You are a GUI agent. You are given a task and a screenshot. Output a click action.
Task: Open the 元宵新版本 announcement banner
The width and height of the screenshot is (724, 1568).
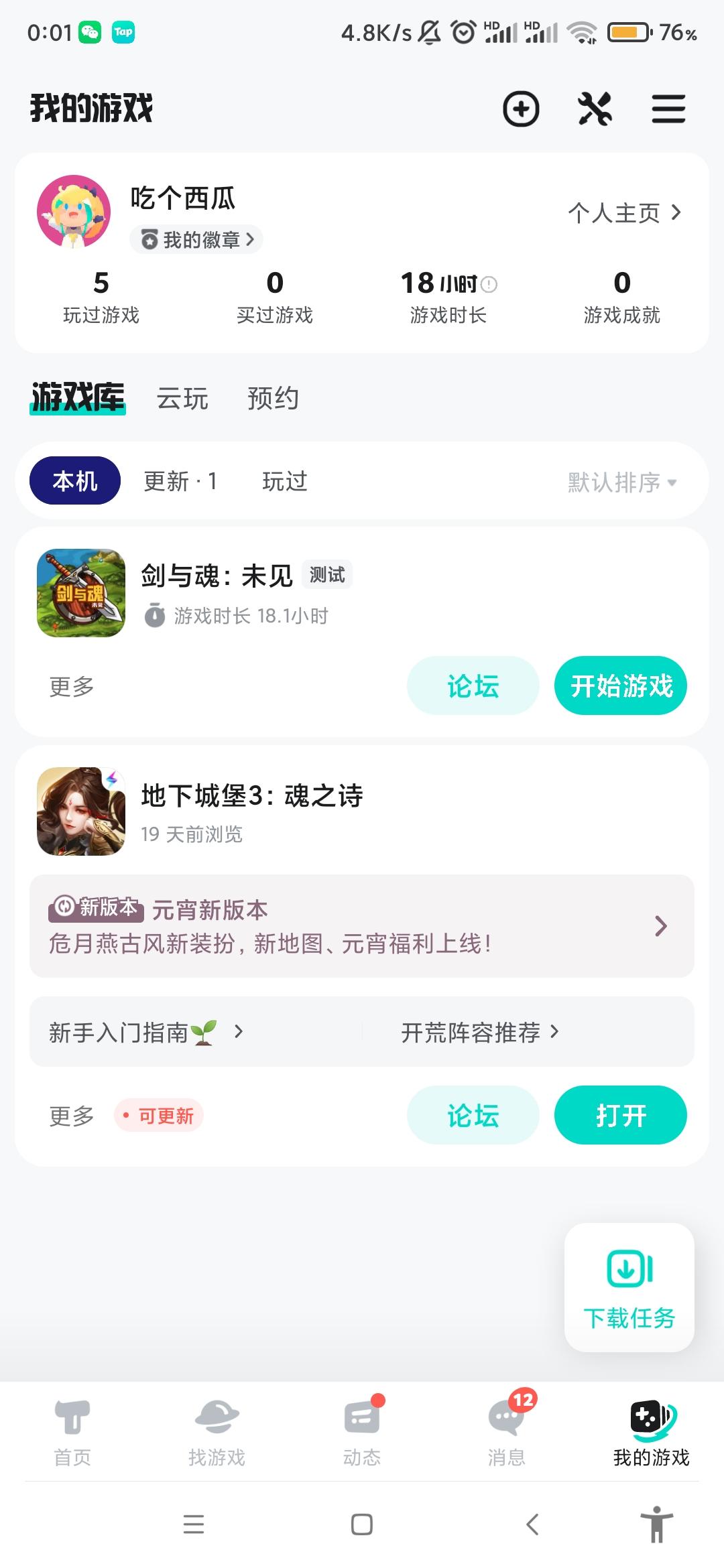(362, 926)
